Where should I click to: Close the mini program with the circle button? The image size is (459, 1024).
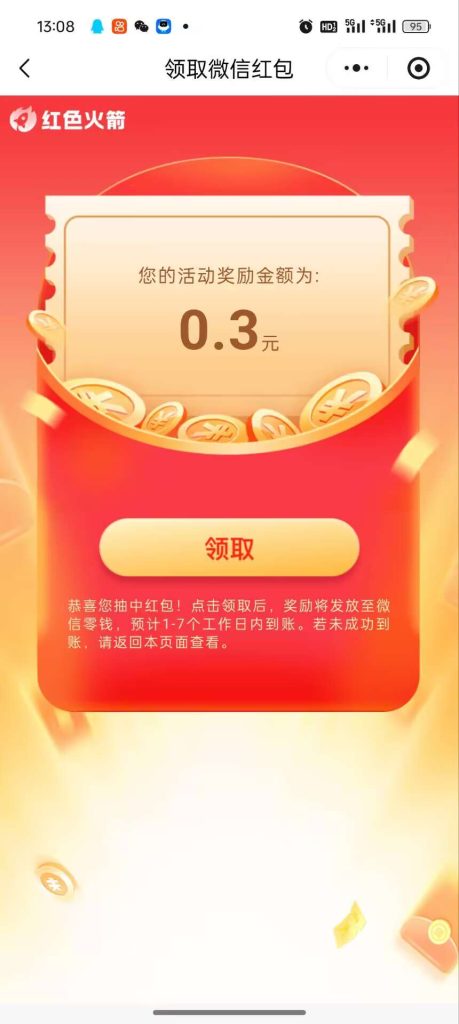419,68
